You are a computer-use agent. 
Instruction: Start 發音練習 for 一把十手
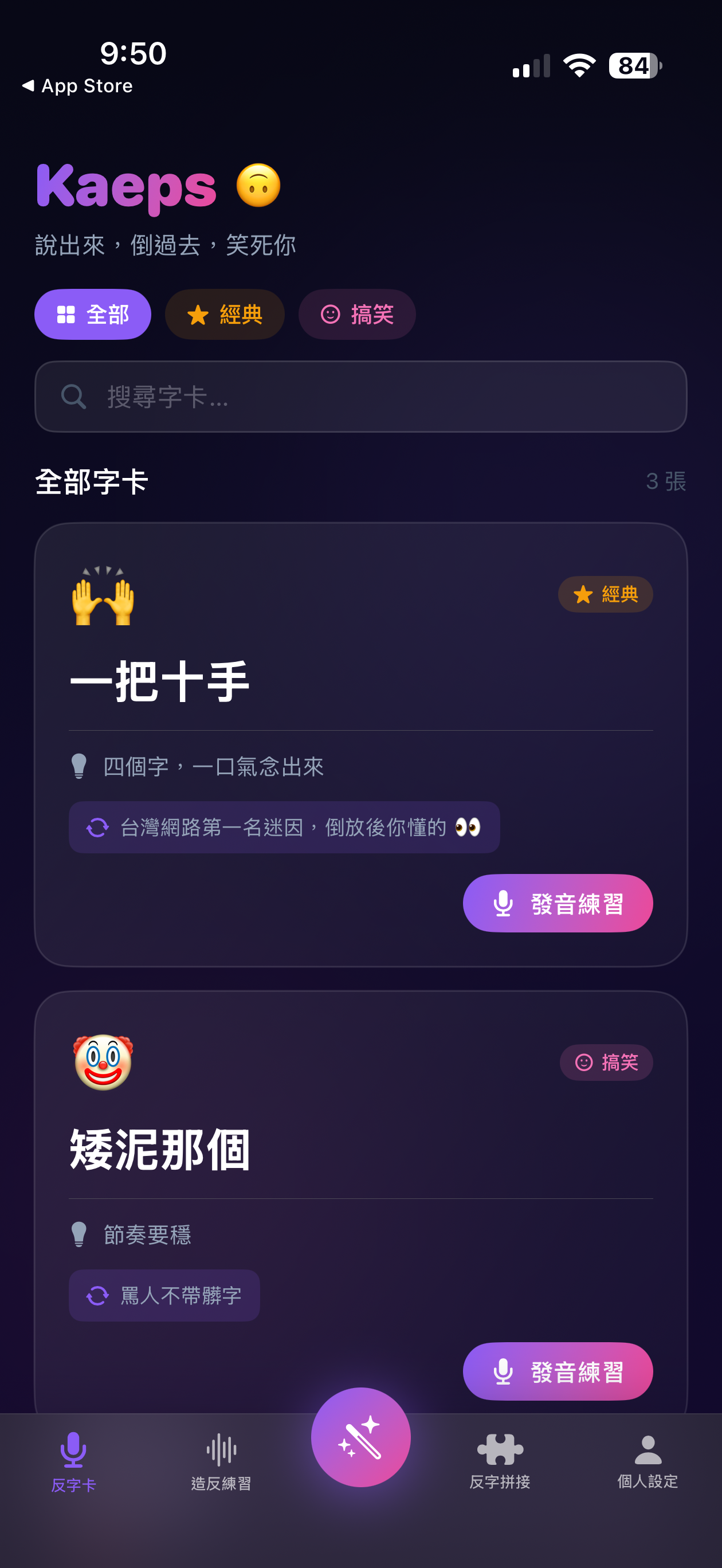pos(557,903)
